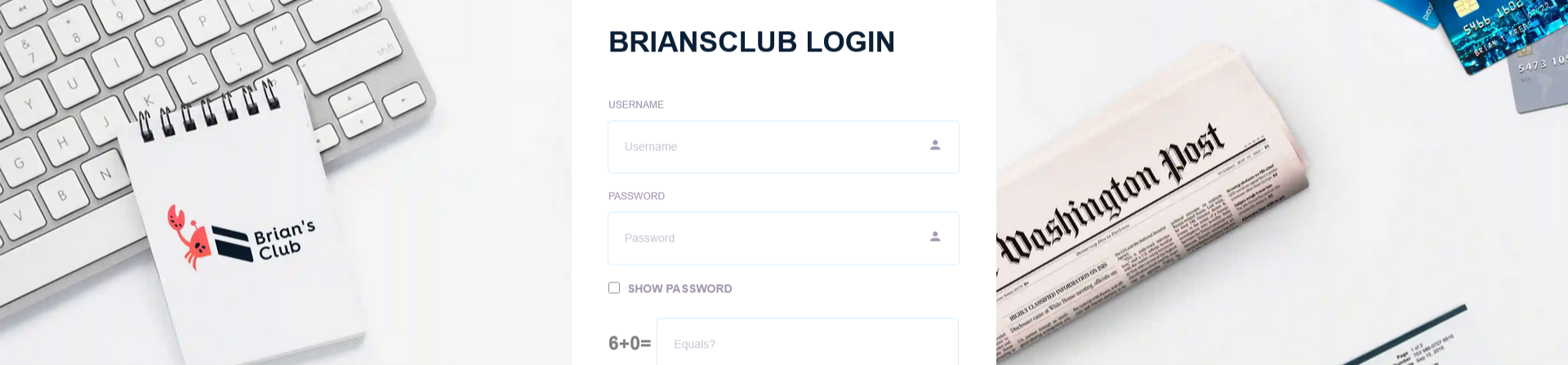The image size is (1568, 365).
Task: Tap the Password input field
Action: pos(768,238)
